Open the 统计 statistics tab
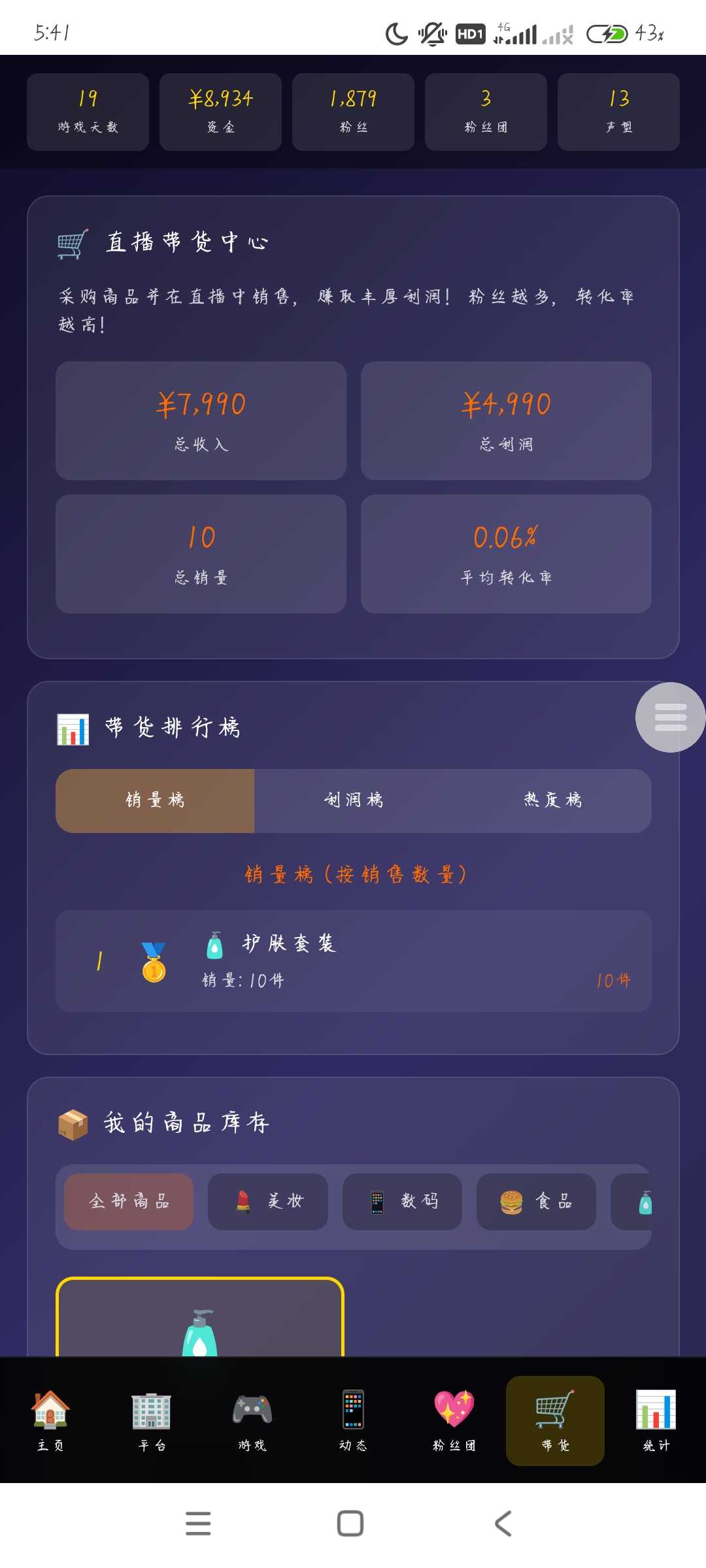Image resolution: width=706 pixels, height=1568 pixels. point(656,1420)
